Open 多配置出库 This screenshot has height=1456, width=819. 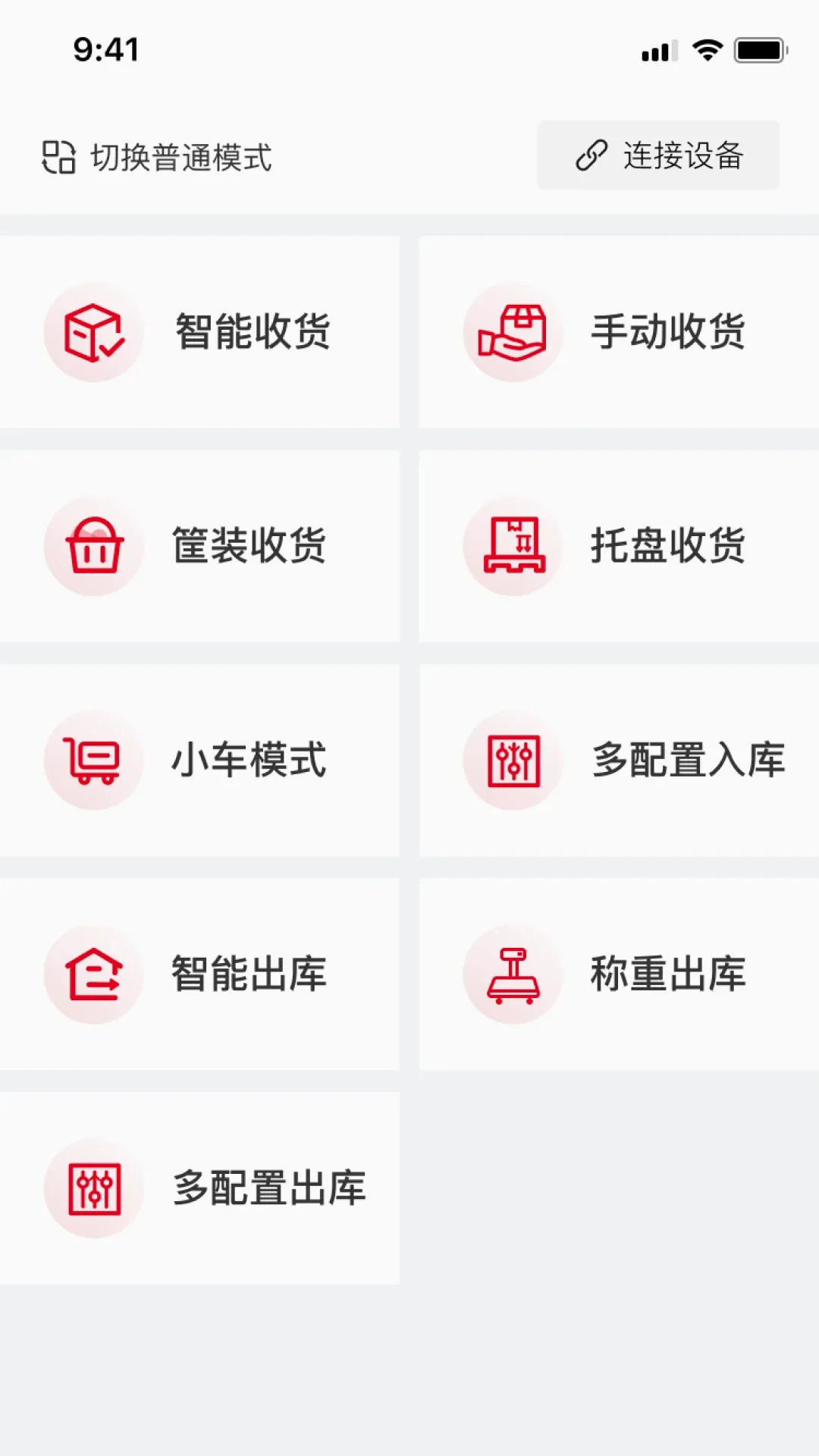[x=199, y=1188]
